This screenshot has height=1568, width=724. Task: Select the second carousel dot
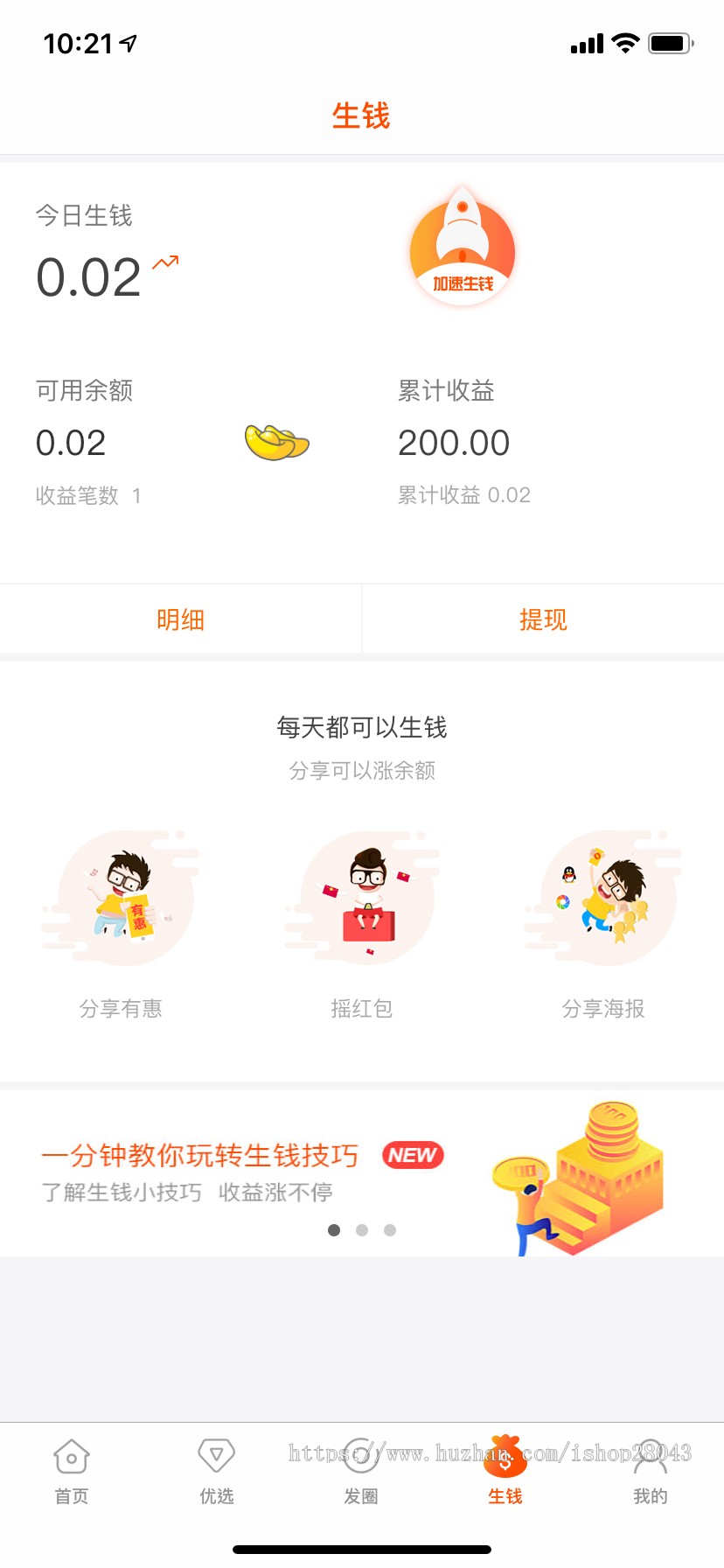[x=361, y=1229]
